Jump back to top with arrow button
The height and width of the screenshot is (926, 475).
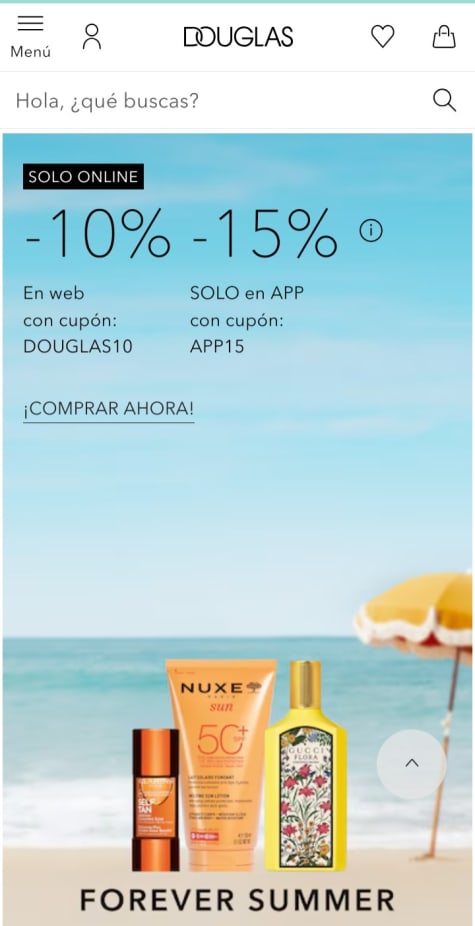coord(412,764)
